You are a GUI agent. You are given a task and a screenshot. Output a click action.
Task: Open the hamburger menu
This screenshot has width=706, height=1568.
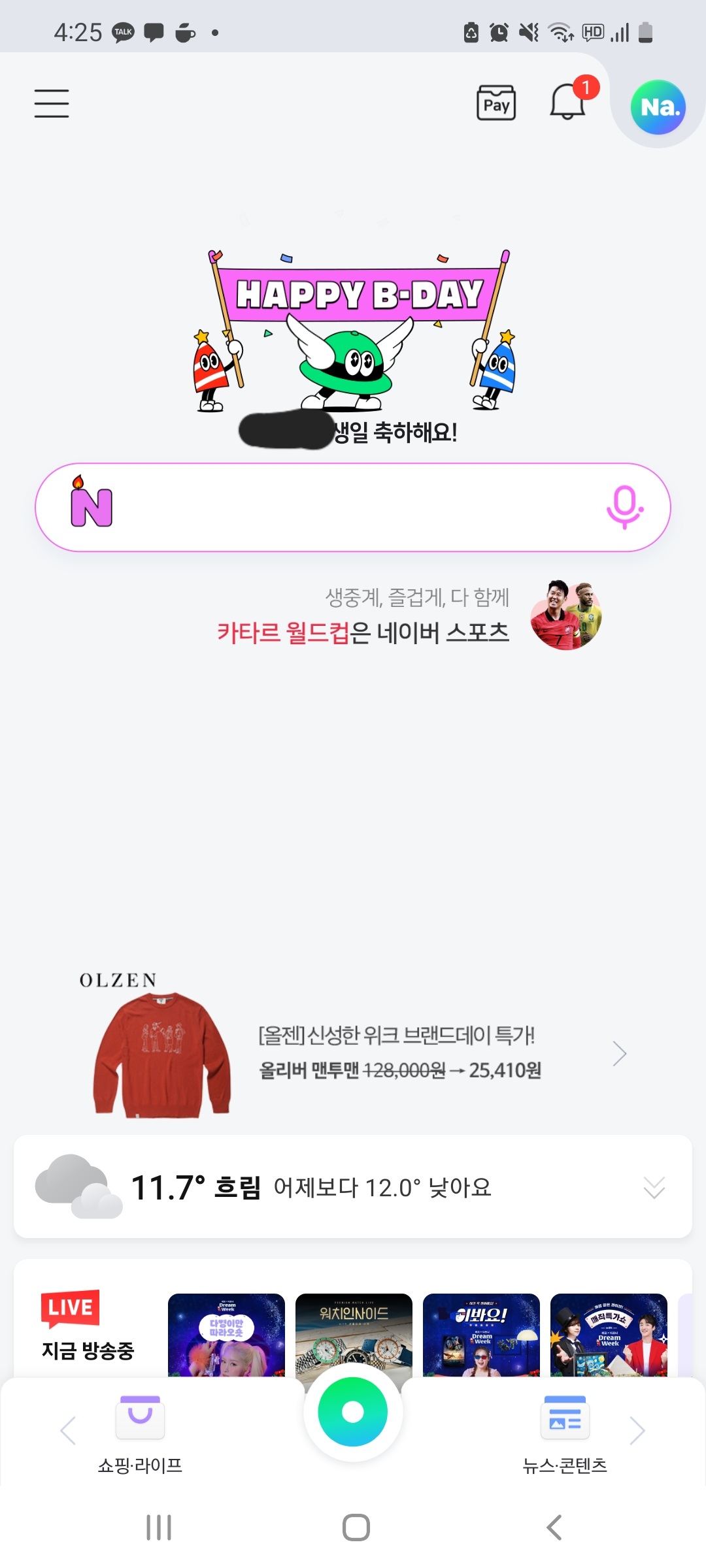click(52, 104)
